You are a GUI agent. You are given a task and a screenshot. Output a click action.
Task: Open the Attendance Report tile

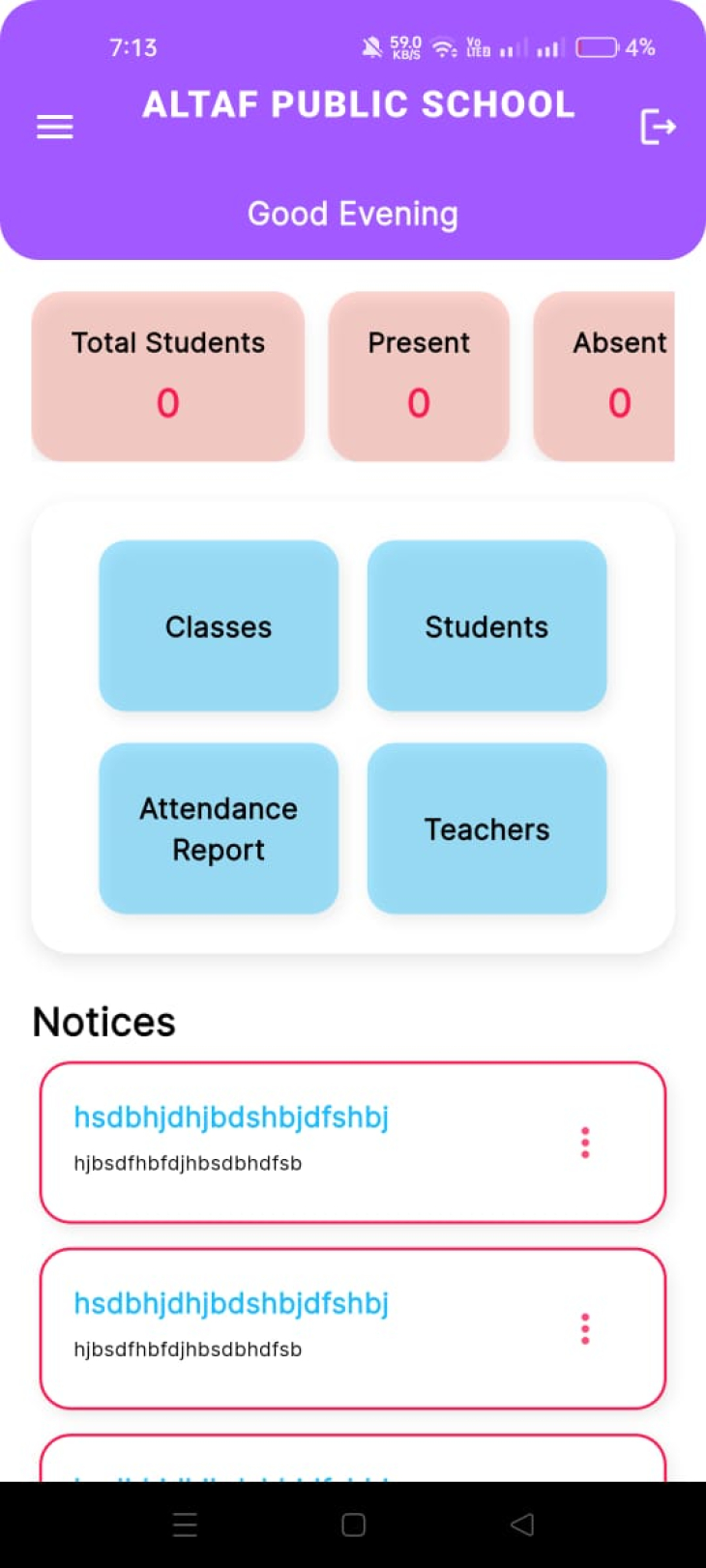[x=219, y=828]
